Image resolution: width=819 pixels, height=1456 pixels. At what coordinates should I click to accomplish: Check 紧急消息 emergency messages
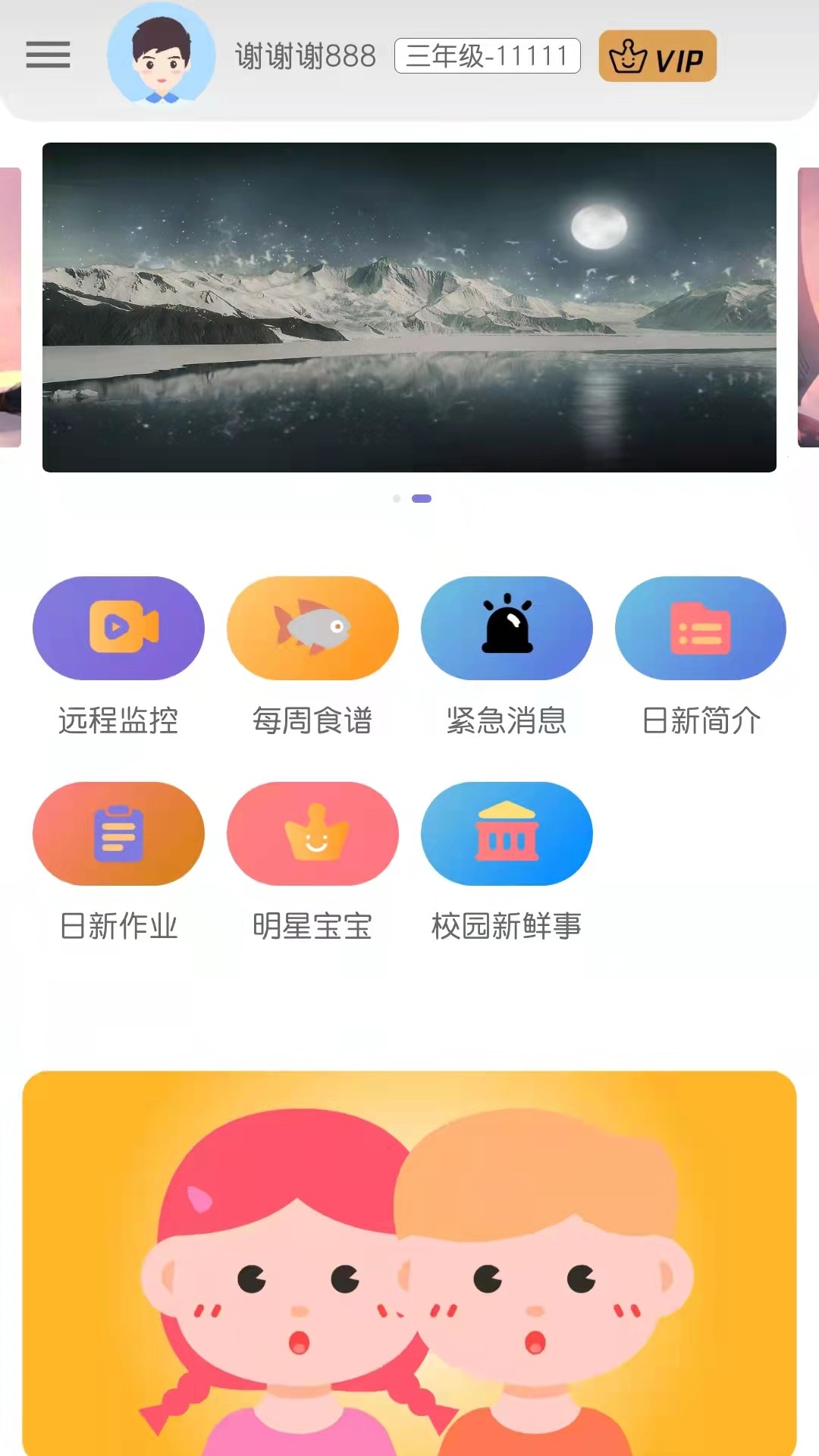click(x=507, y=628)
